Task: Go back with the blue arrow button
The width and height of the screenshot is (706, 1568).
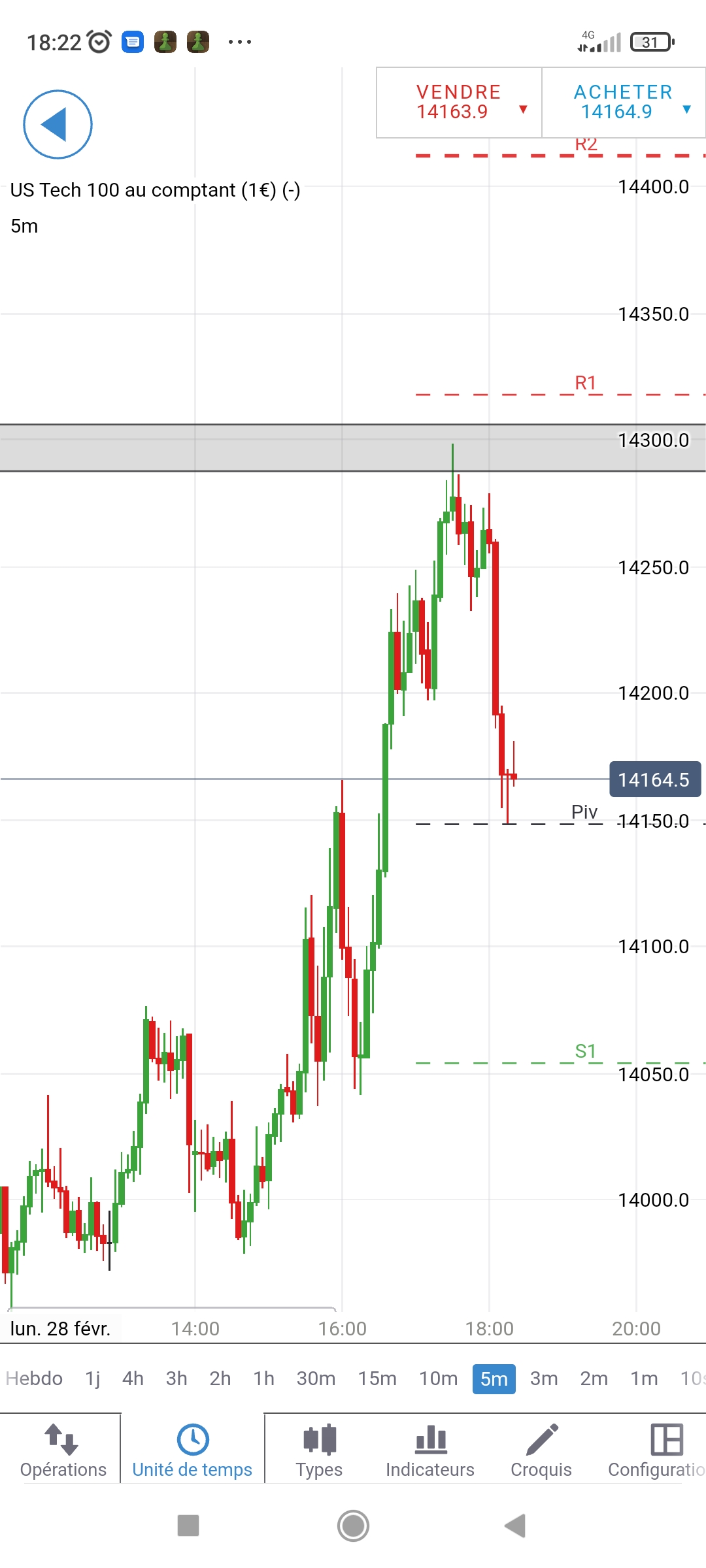Action: (x=58, y=124)
